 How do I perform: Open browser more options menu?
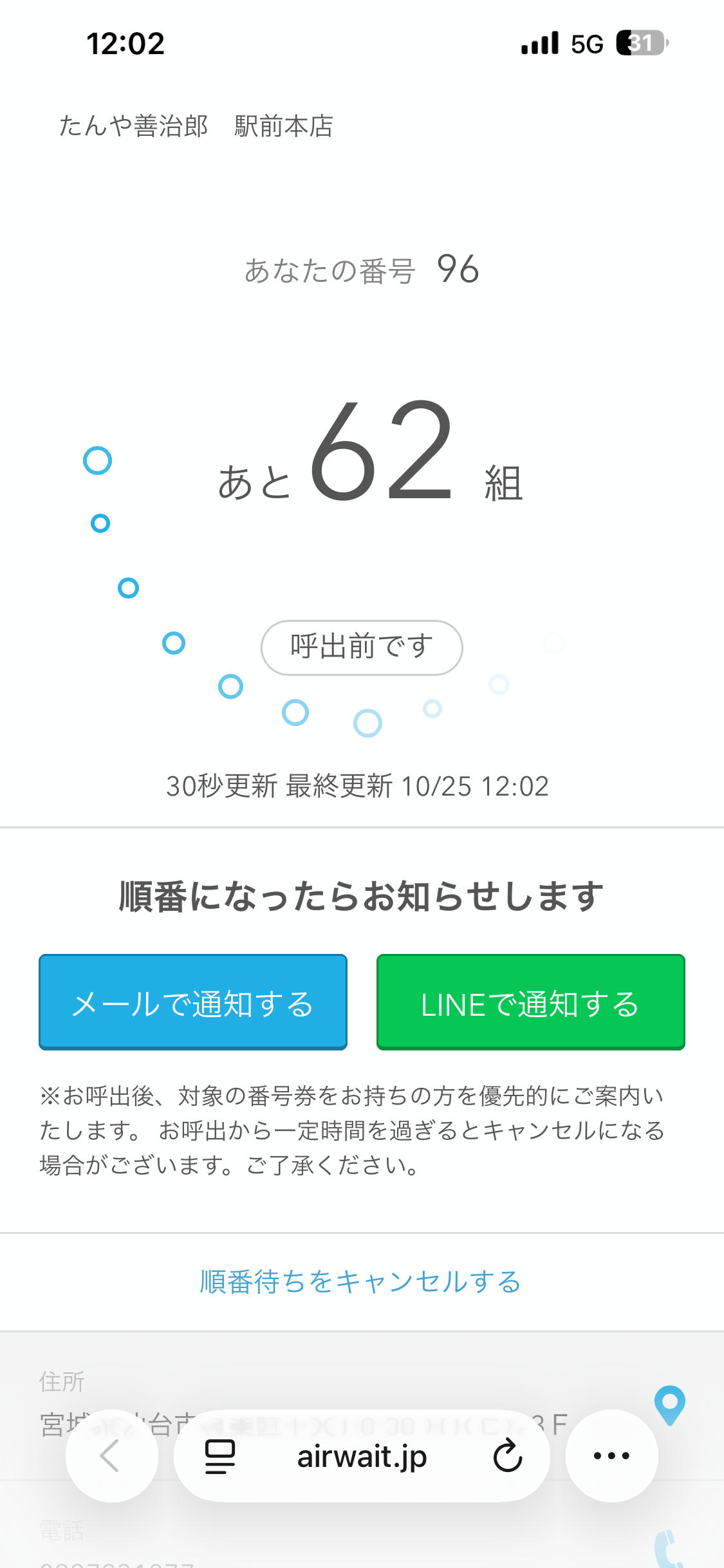click(x=611, y=1456)
